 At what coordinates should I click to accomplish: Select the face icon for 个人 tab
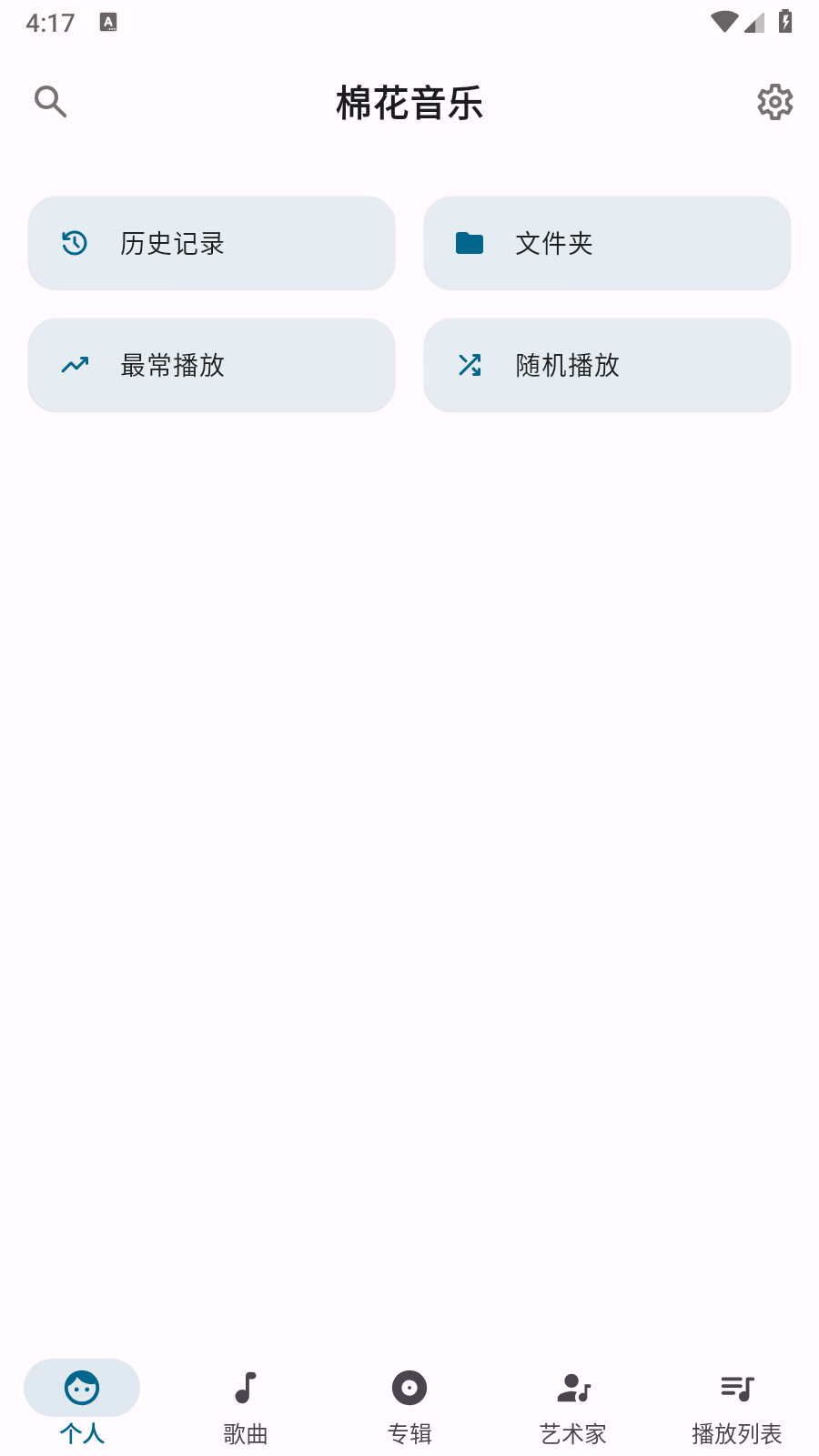(82, 1388)
